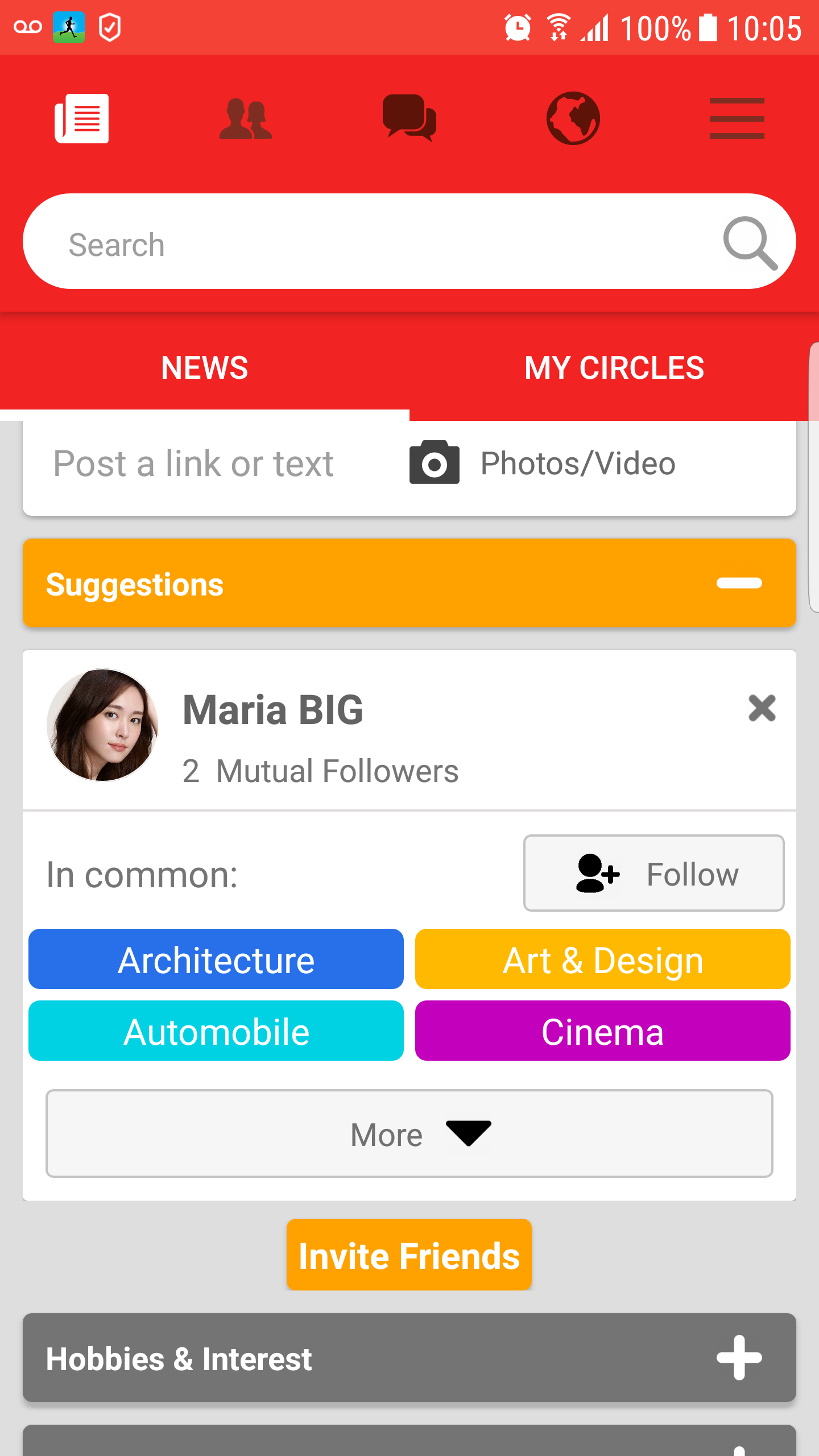819x1456 pixels.
Task: Select the friends/people icon in the toolbar
Action: click(x=245, y=118)
